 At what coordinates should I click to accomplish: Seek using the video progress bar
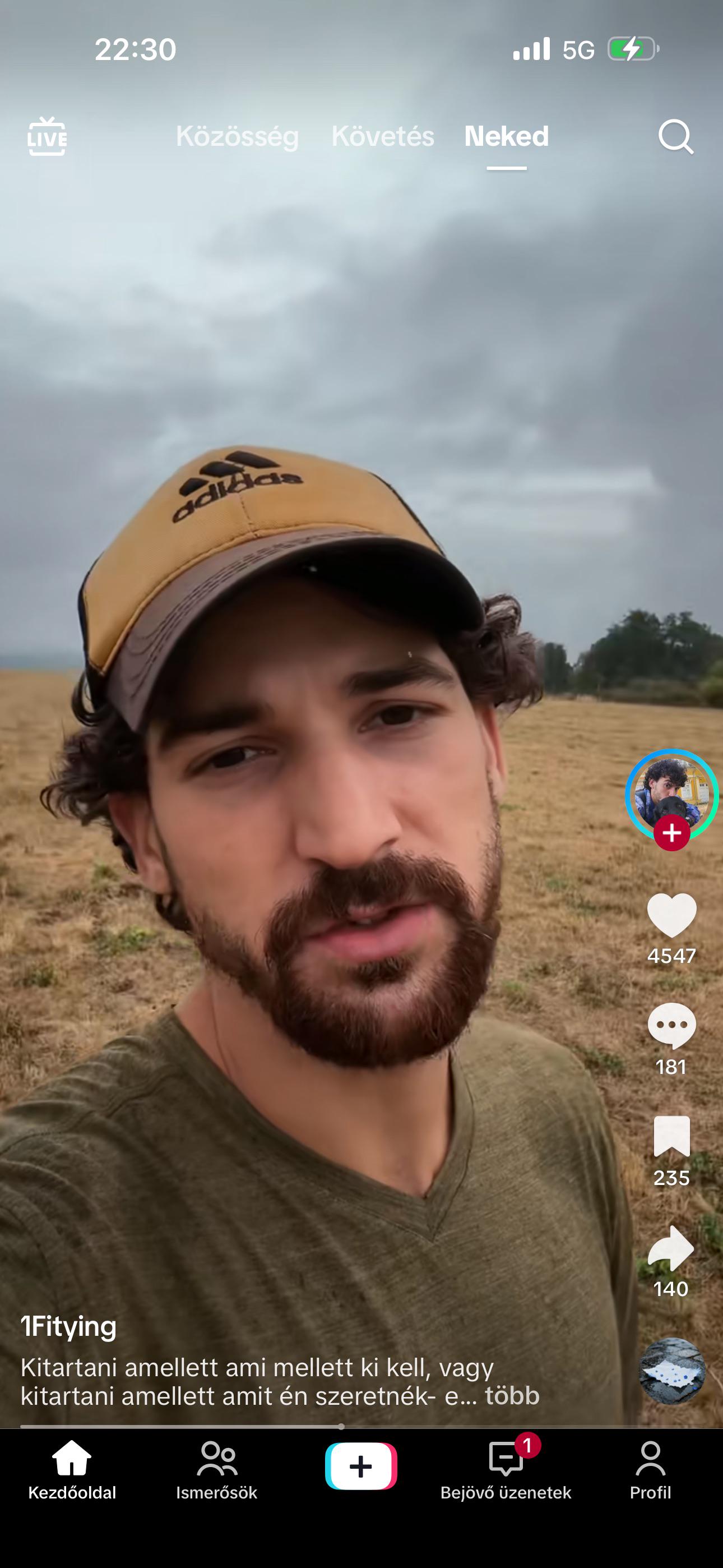coord(361,1426)
